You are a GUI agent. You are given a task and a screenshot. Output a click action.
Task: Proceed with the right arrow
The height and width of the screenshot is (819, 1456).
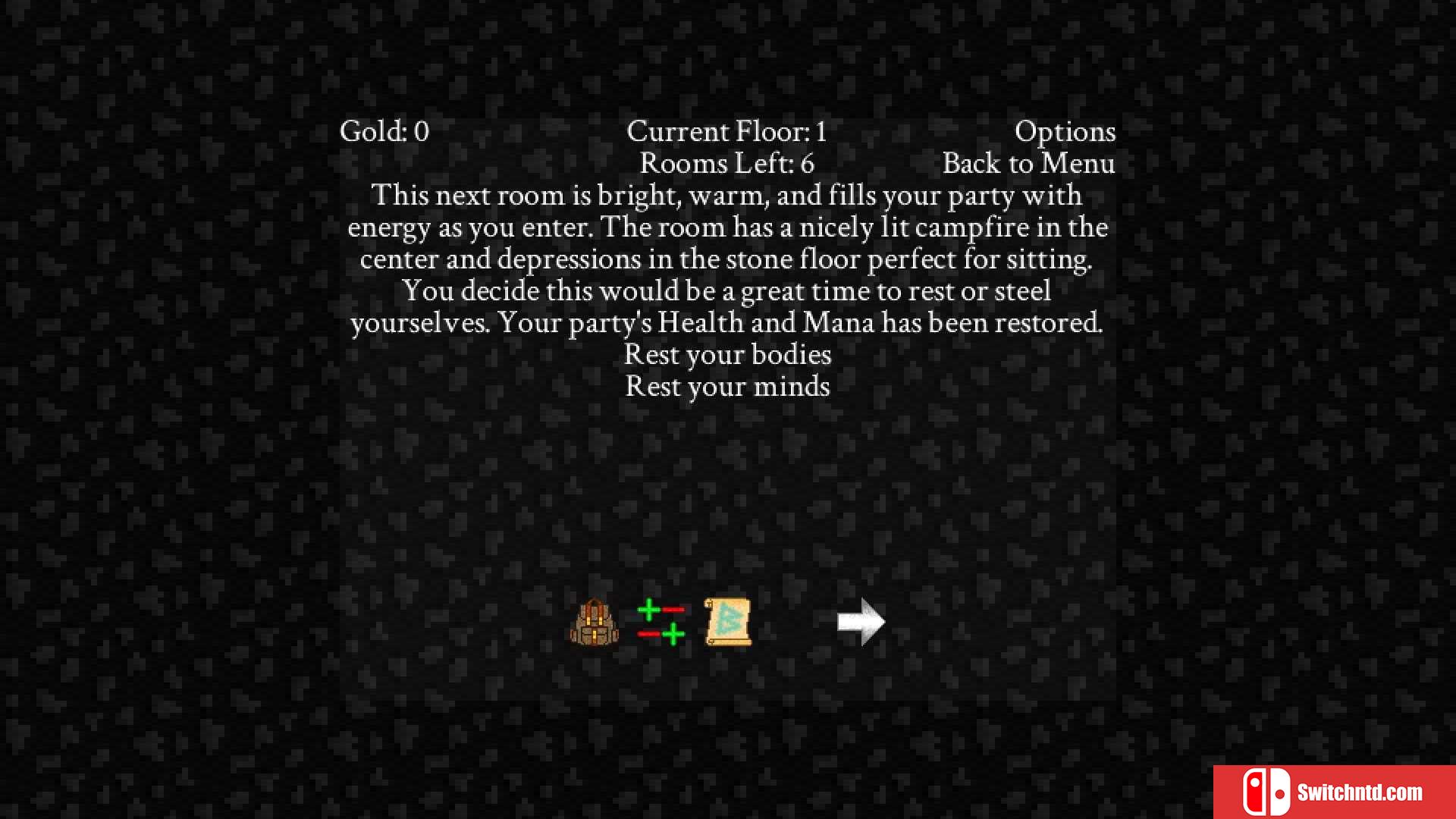click(x=861, y=622)
